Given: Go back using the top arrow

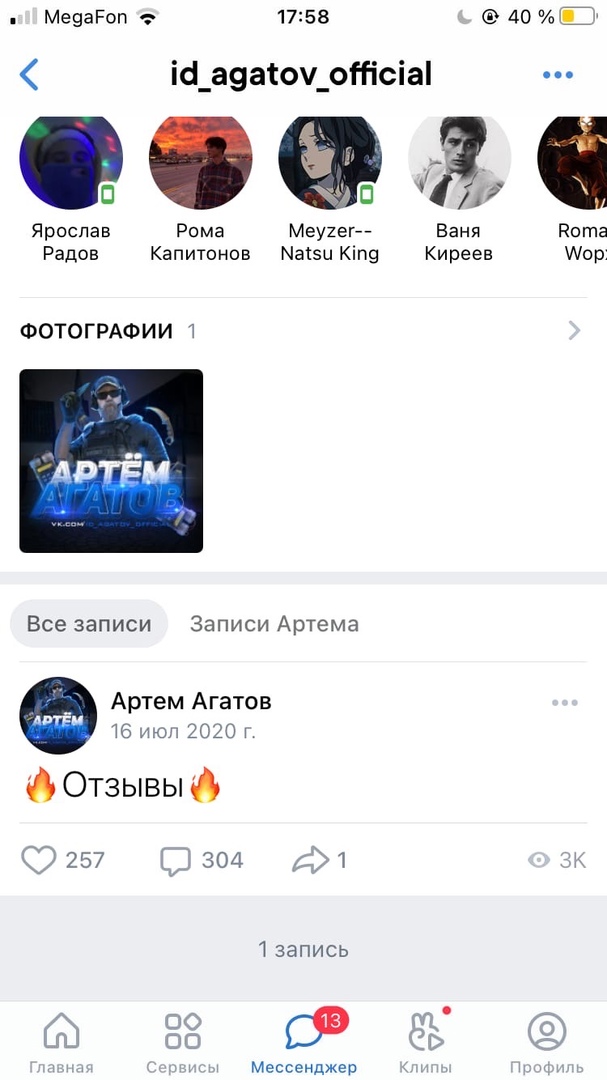Looking at the screenshot, I should pyautogui.click(x=29, y=74).
